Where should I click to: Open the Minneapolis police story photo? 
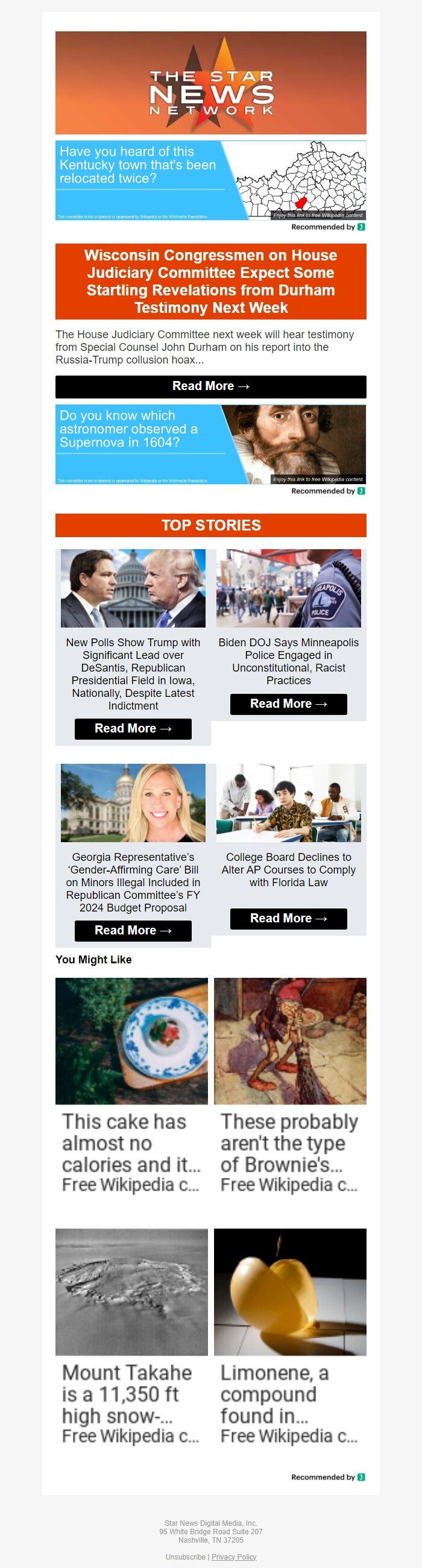tap(288, 588)
